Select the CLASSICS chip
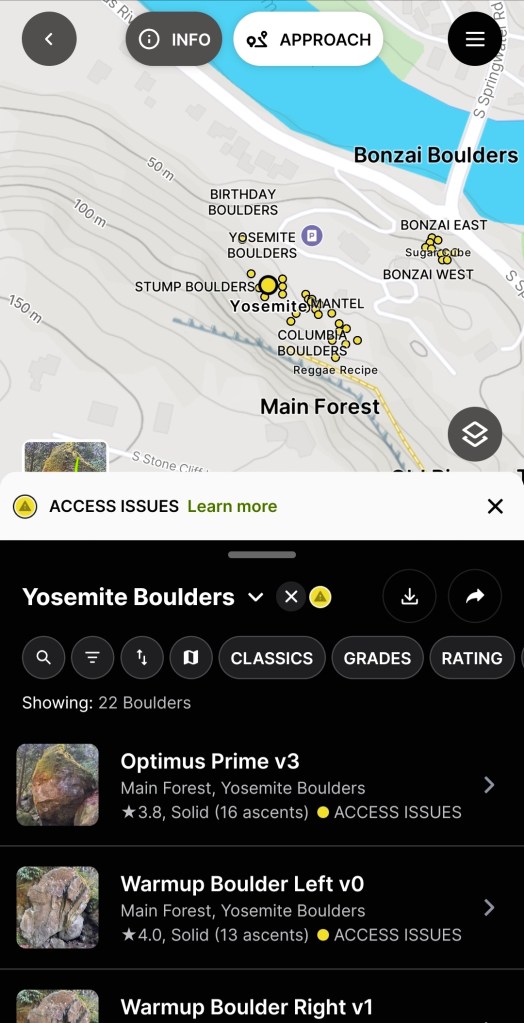 [271, 658]
